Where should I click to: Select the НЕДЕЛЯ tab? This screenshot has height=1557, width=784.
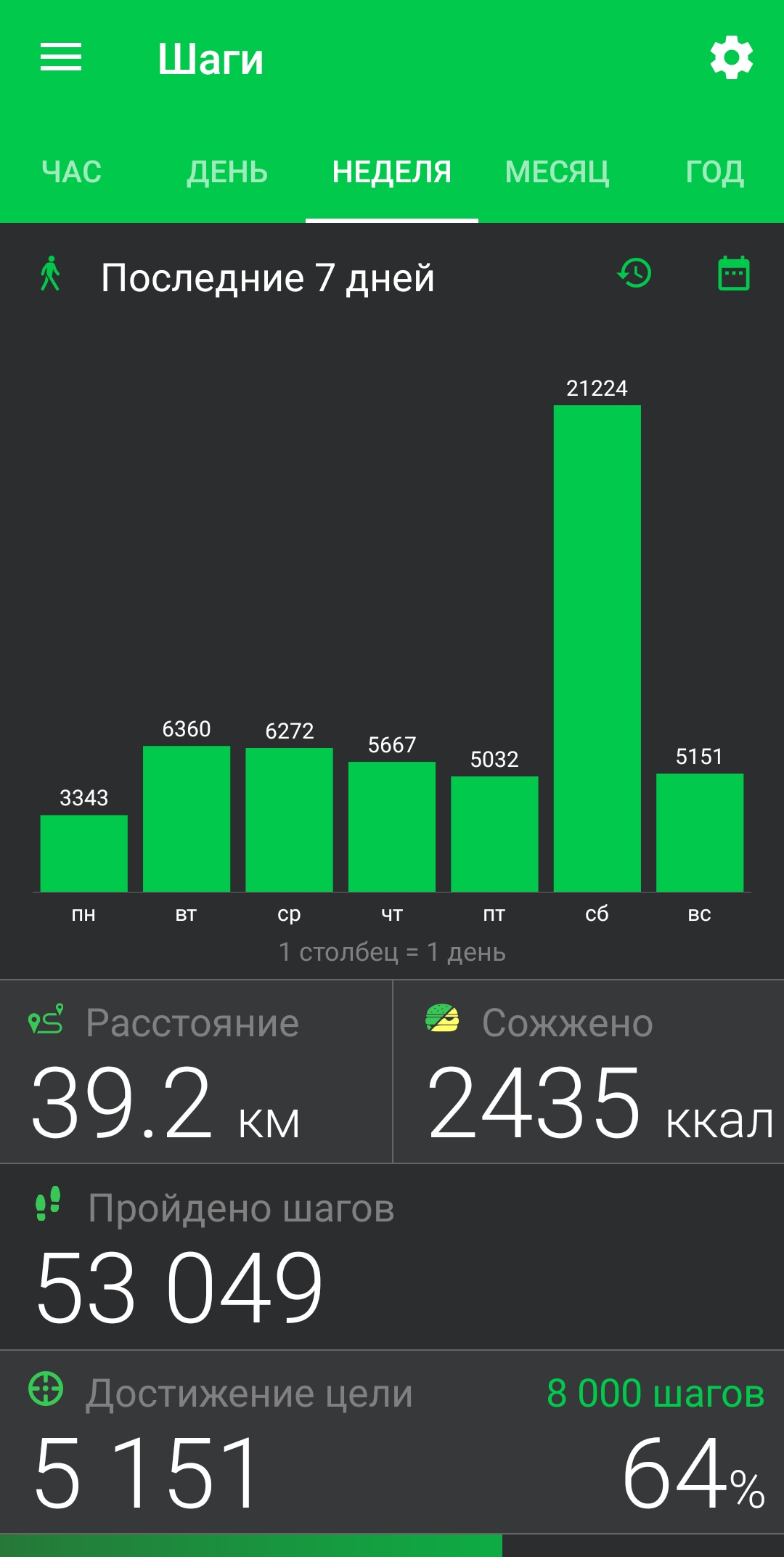click(392, 172)
